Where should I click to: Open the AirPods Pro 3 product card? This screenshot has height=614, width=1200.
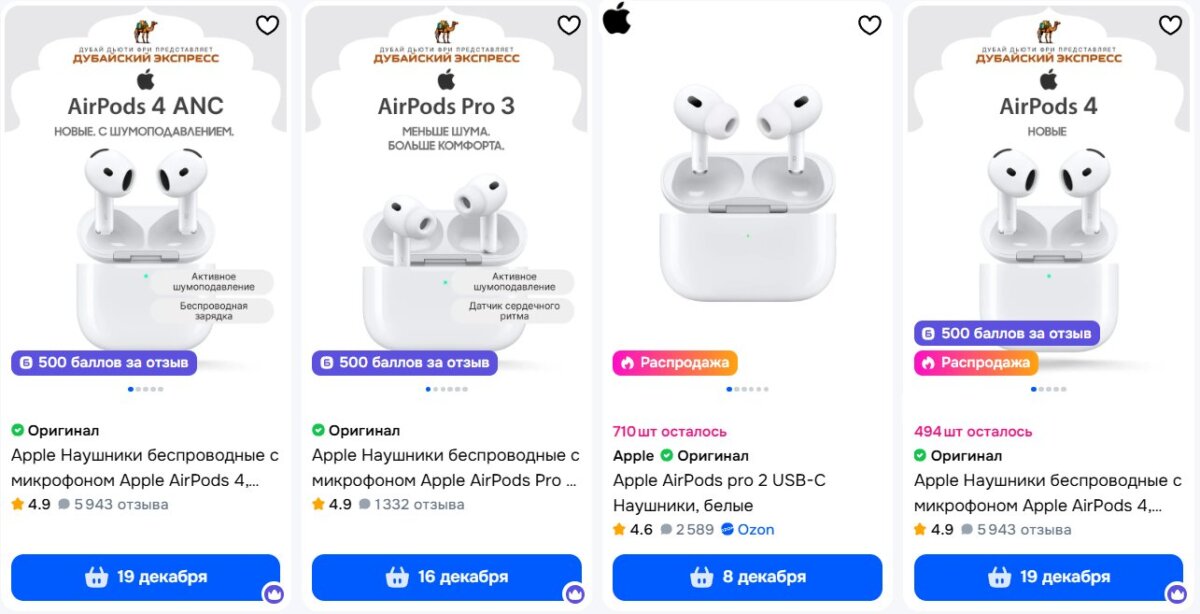[x=445, y=468]
